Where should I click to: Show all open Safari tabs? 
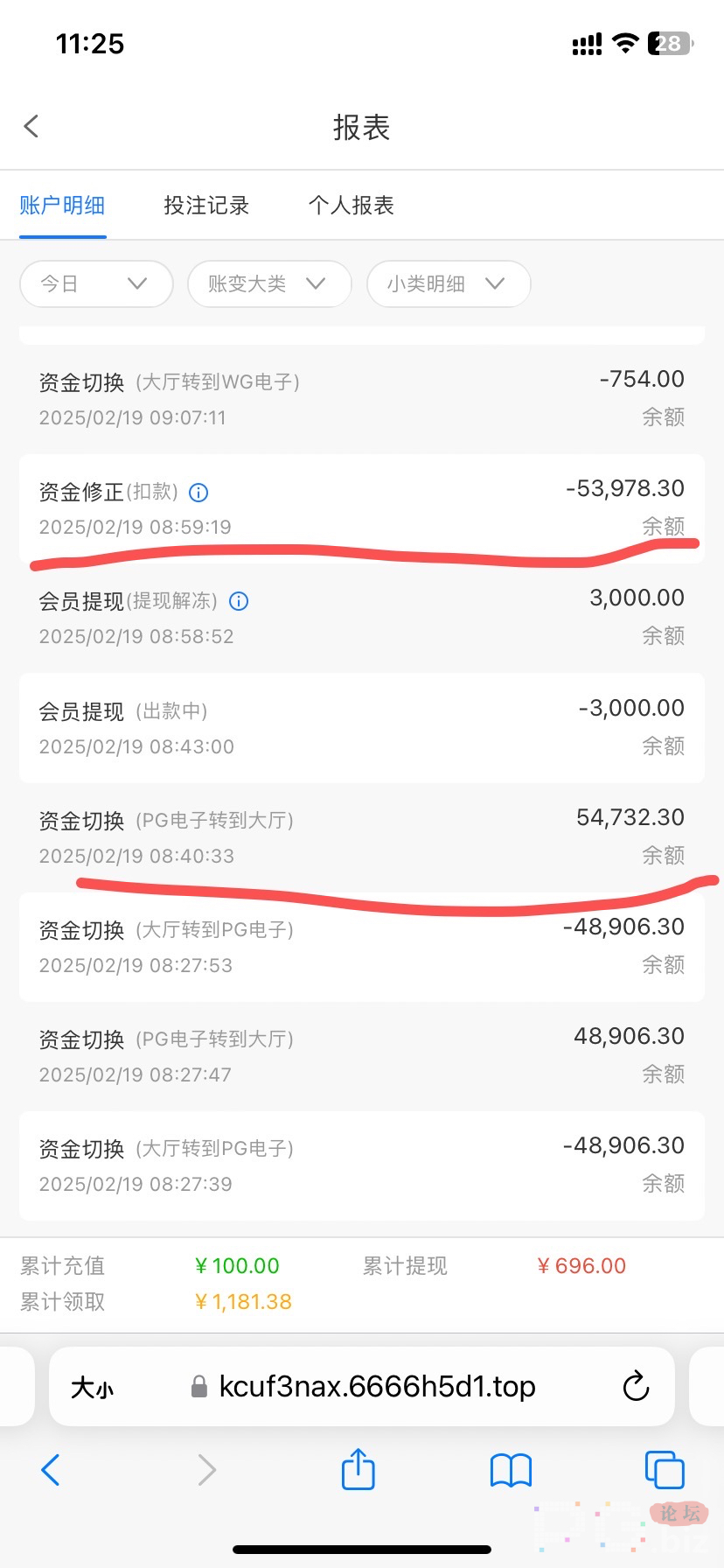[665, 1469]
